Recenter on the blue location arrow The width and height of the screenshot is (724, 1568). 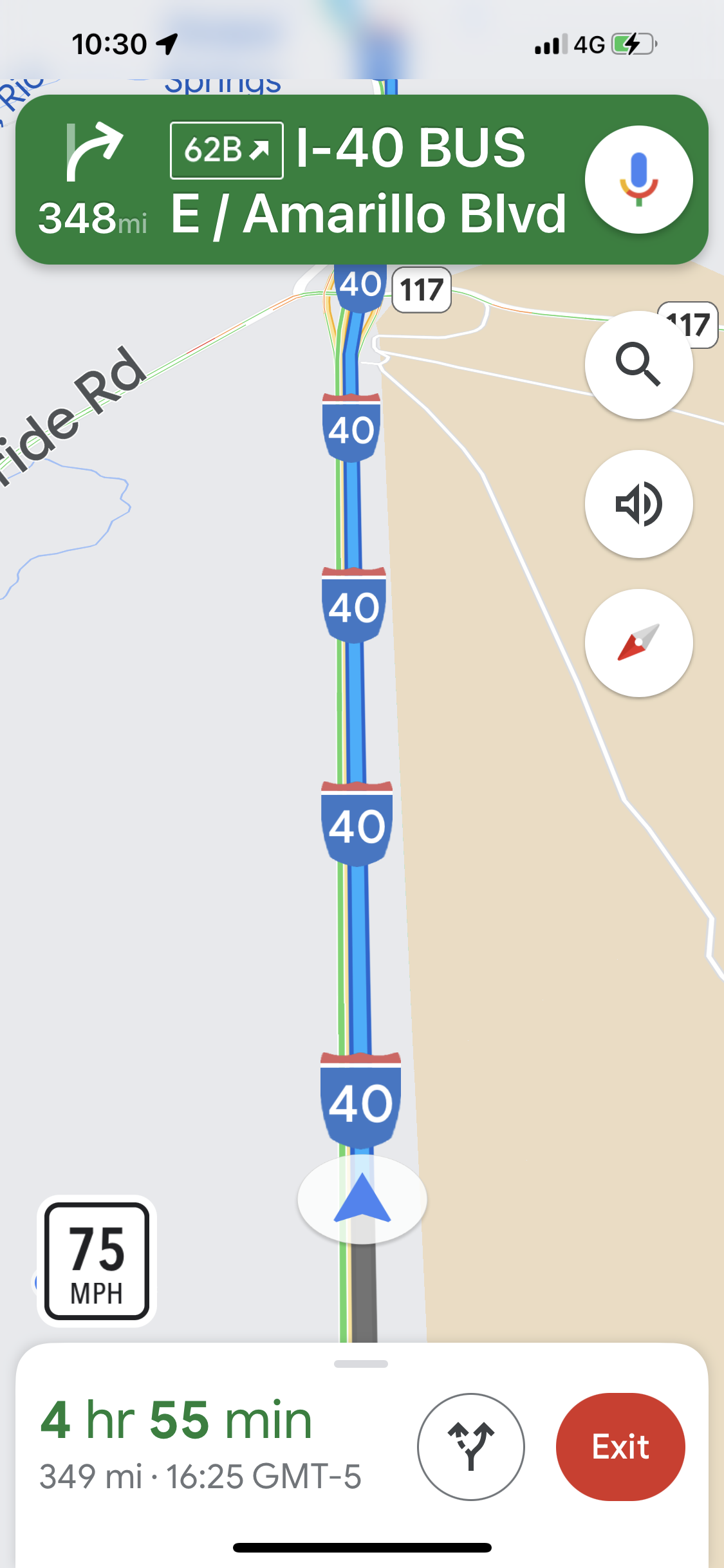click(x=362, y=1199)
